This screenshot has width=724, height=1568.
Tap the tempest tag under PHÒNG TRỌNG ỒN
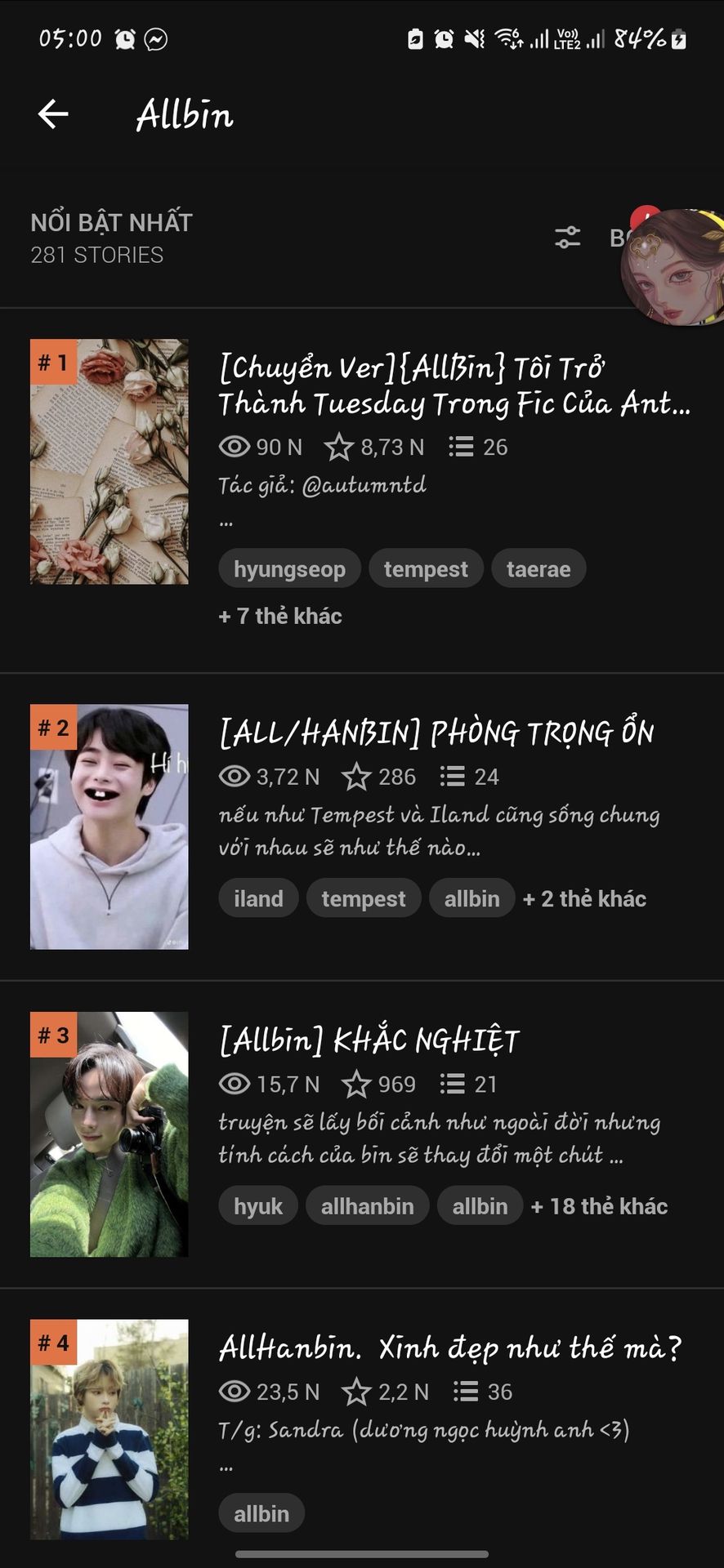(x=363, y=898)
